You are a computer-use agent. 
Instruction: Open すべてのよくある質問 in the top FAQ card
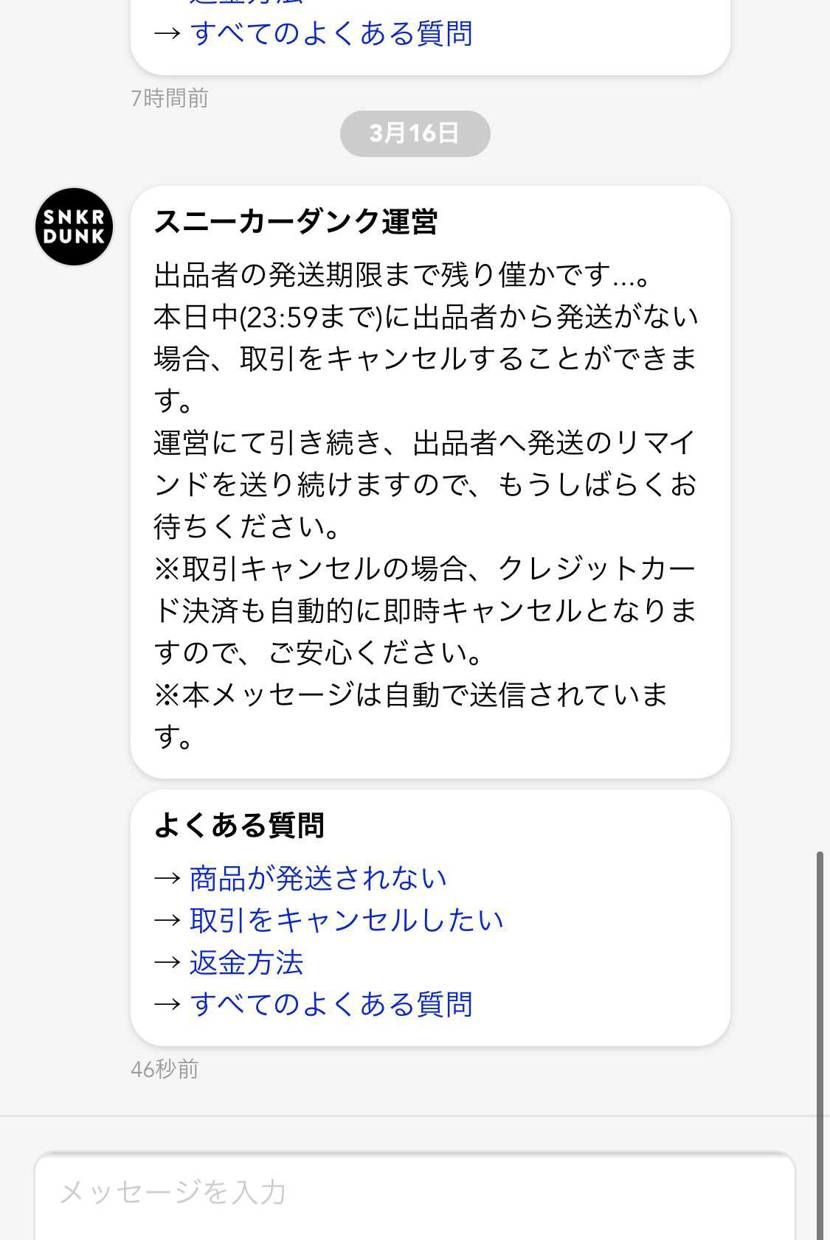pyautogui.click(x=331, y=33)
